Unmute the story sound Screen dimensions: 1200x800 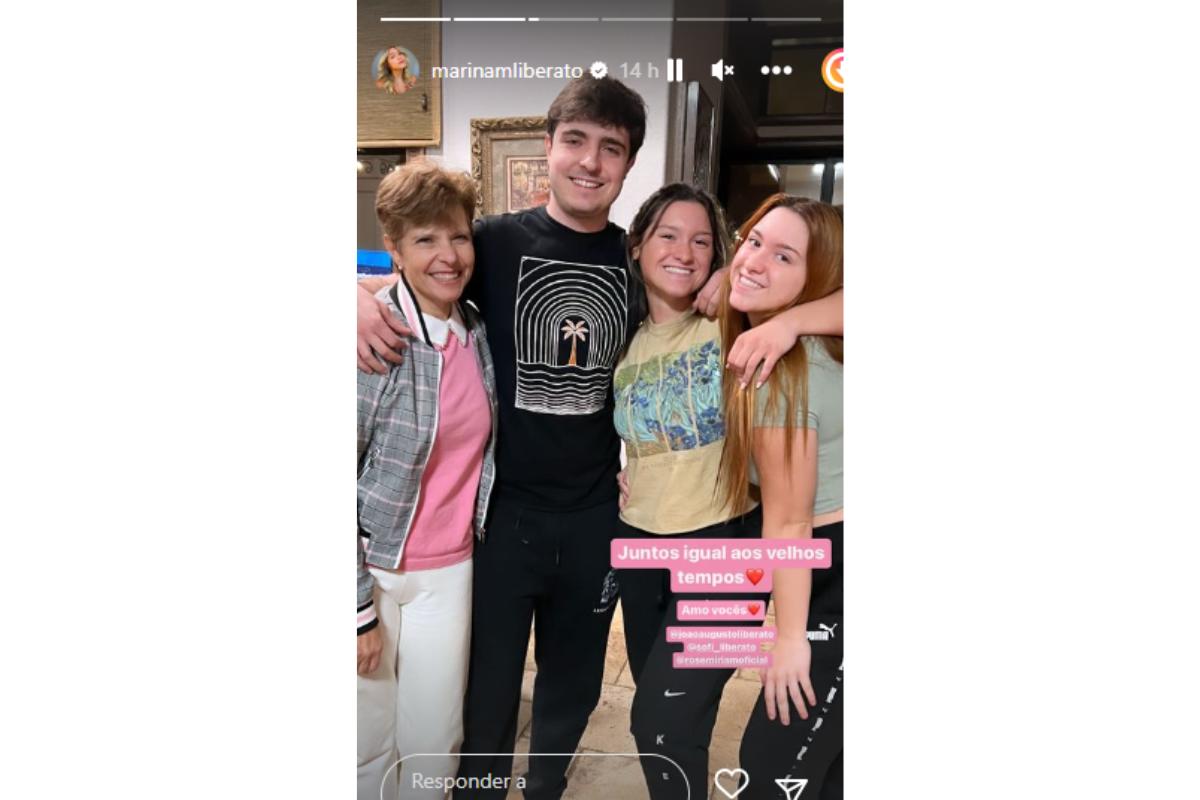(x=722, y=70)
